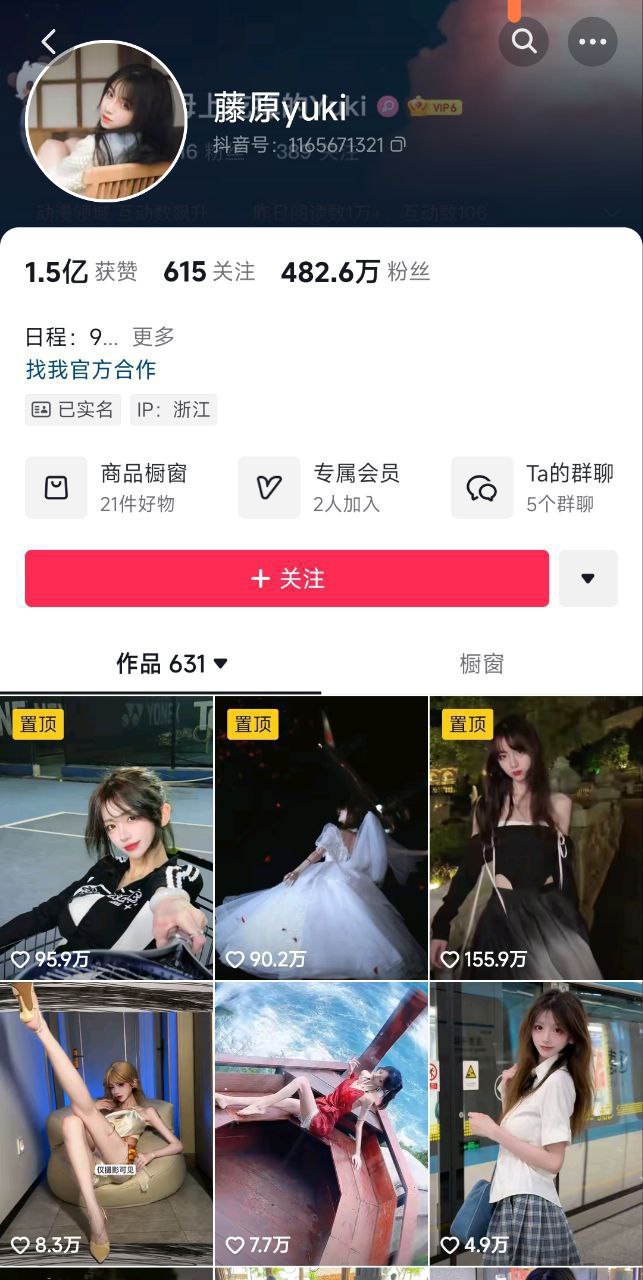
Task: Go back with the top-left arrow
Action: [49, 42]
